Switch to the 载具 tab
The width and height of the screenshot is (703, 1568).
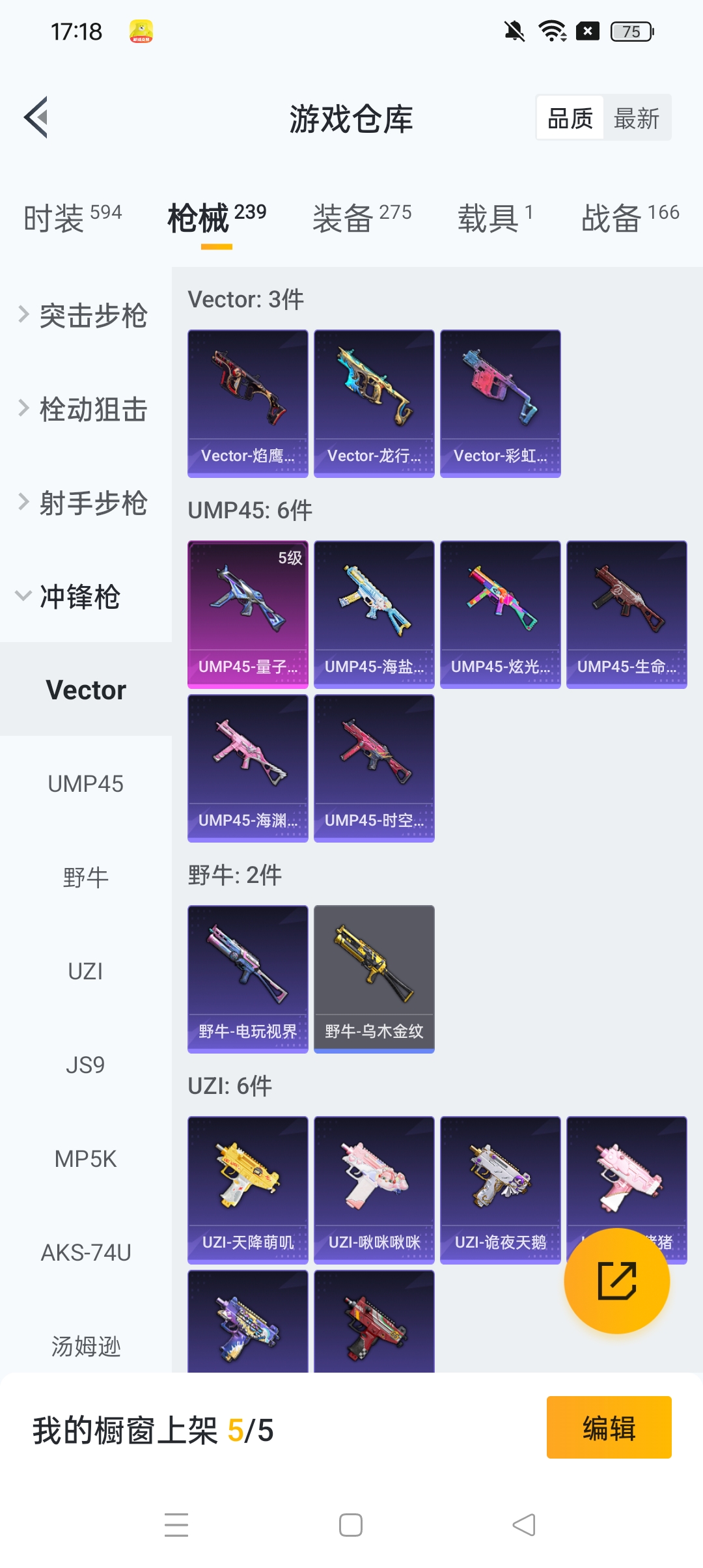pos(495,218)
